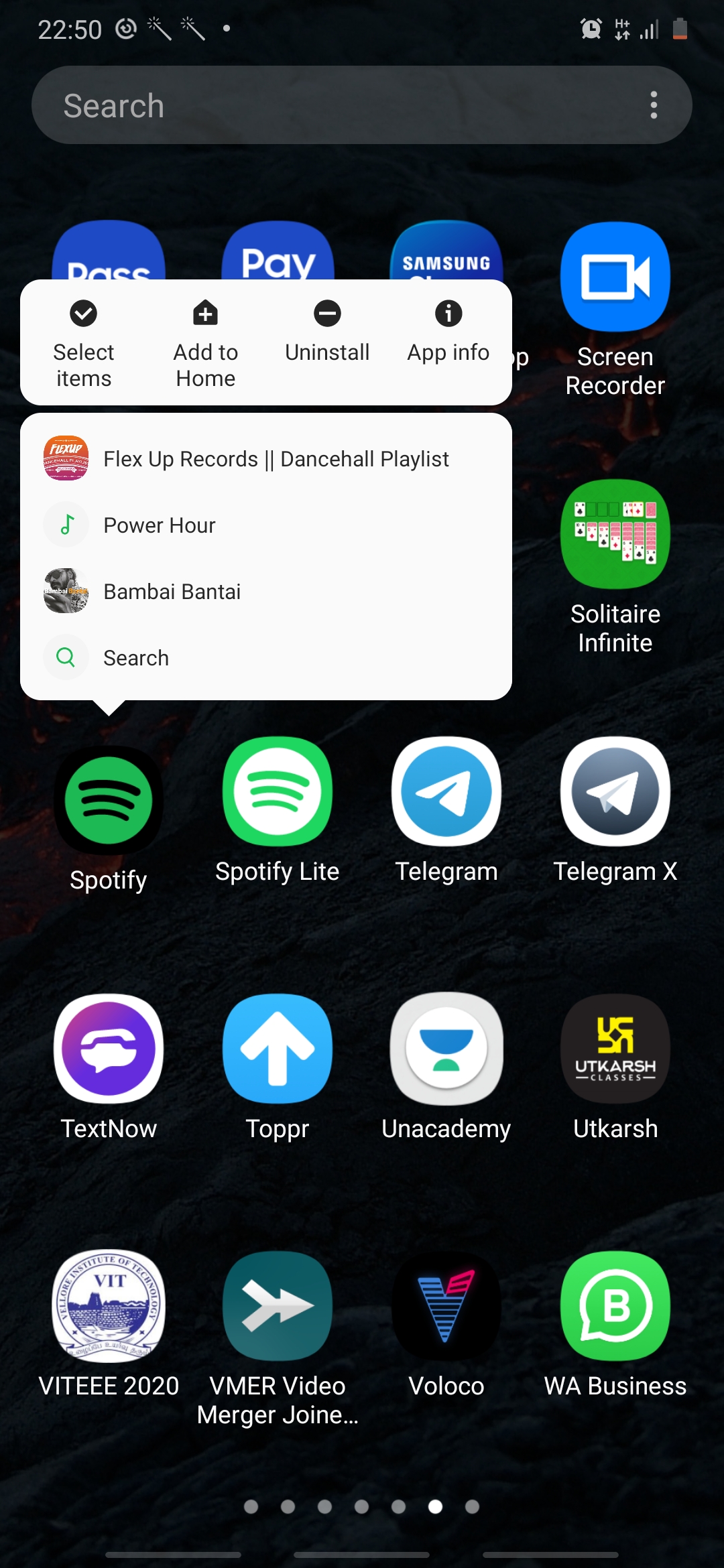Open App info for Spotify
724x1568 pixels.
click(448, 333)
